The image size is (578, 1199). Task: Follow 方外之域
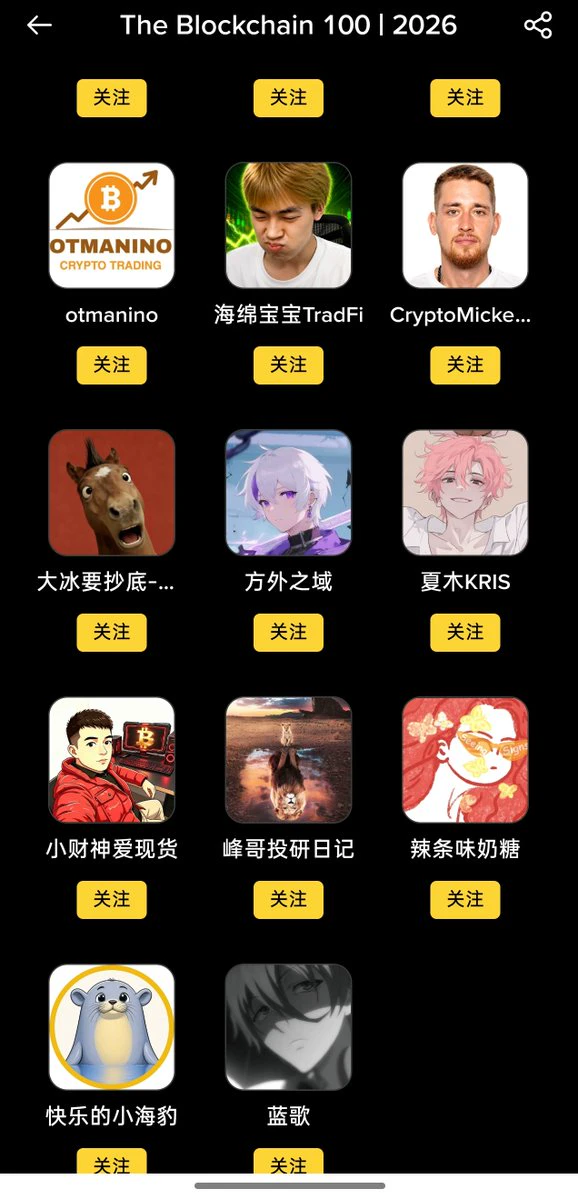point(288,632)
